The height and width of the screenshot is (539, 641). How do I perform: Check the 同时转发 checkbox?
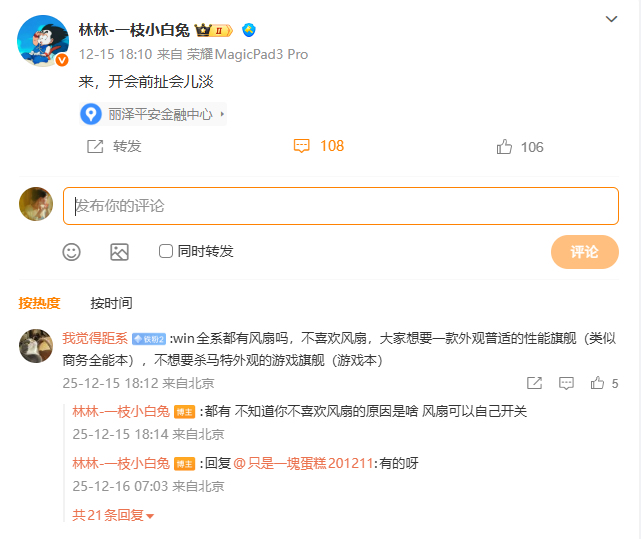166,252
